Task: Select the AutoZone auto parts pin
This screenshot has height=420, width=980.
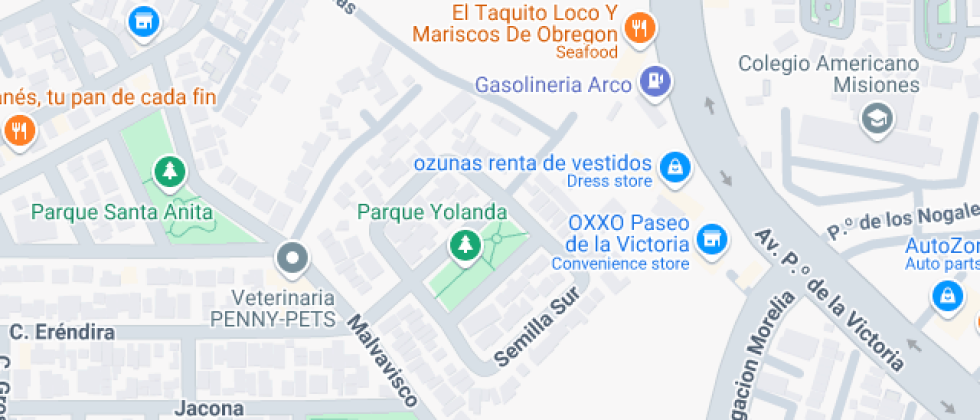Action: coord(946,296)
